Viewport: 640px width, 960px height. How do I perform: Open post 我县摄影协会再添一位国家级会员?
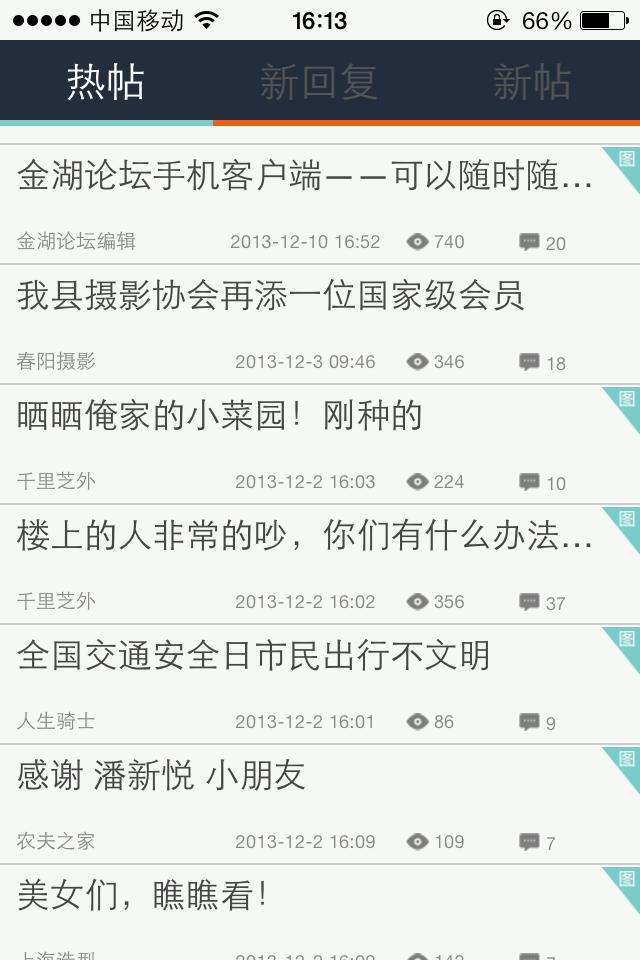pos(270,296)
